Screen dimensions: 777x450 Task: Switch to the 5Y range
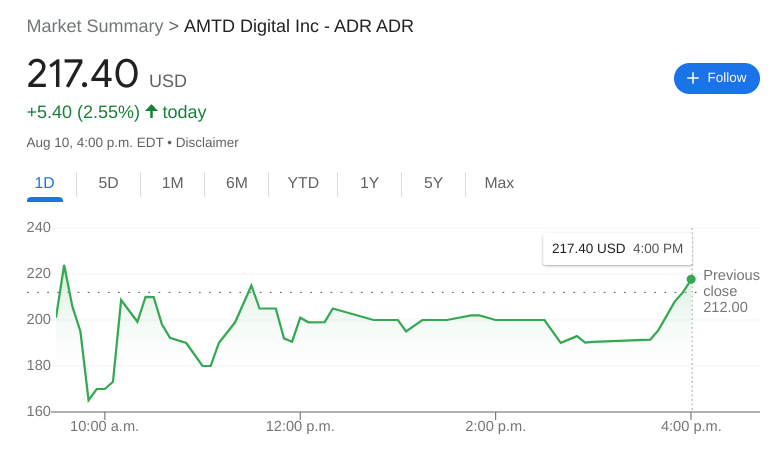[433, 183]
